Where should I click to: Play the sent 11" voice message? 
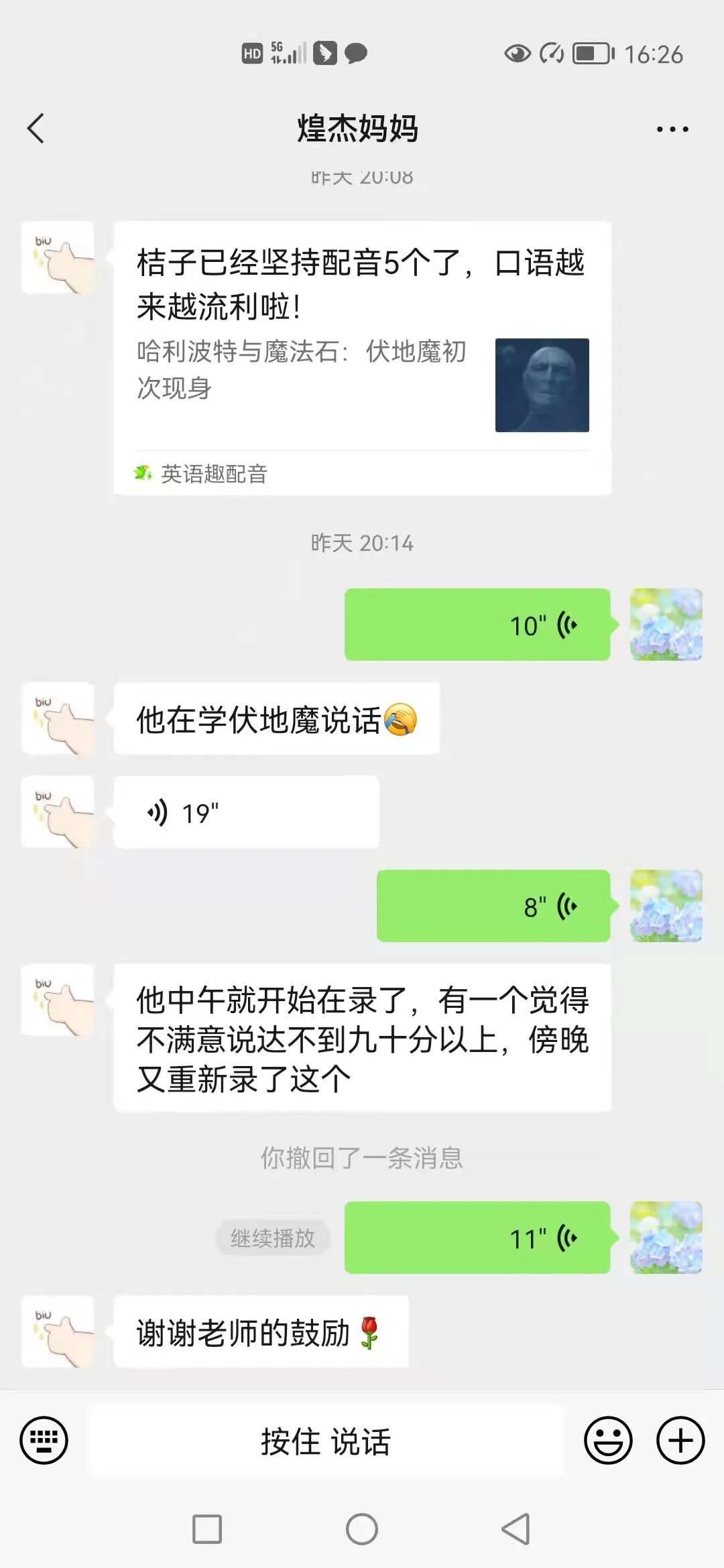477,1238
